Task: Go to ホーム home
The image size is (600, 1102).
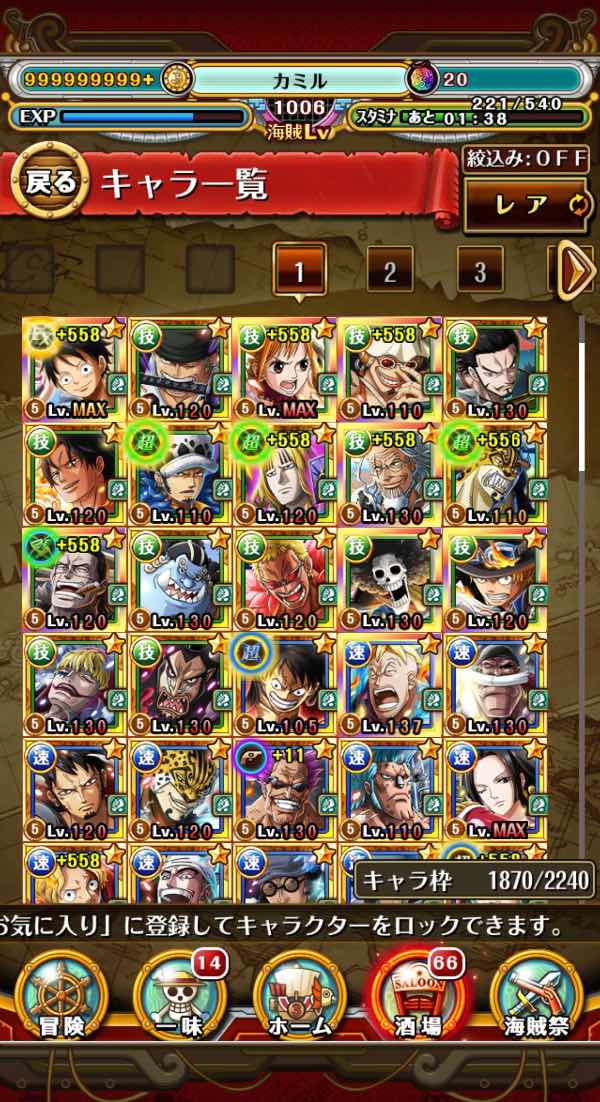Action: [x=299, y=994]
